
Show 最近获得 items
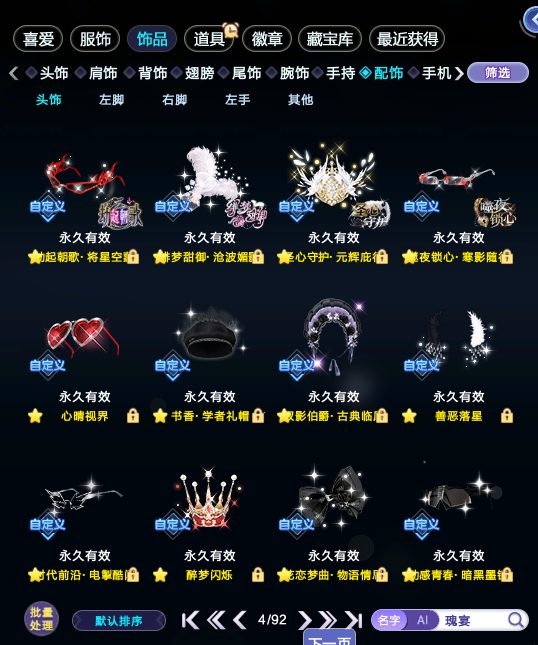(x=407, y=39)
